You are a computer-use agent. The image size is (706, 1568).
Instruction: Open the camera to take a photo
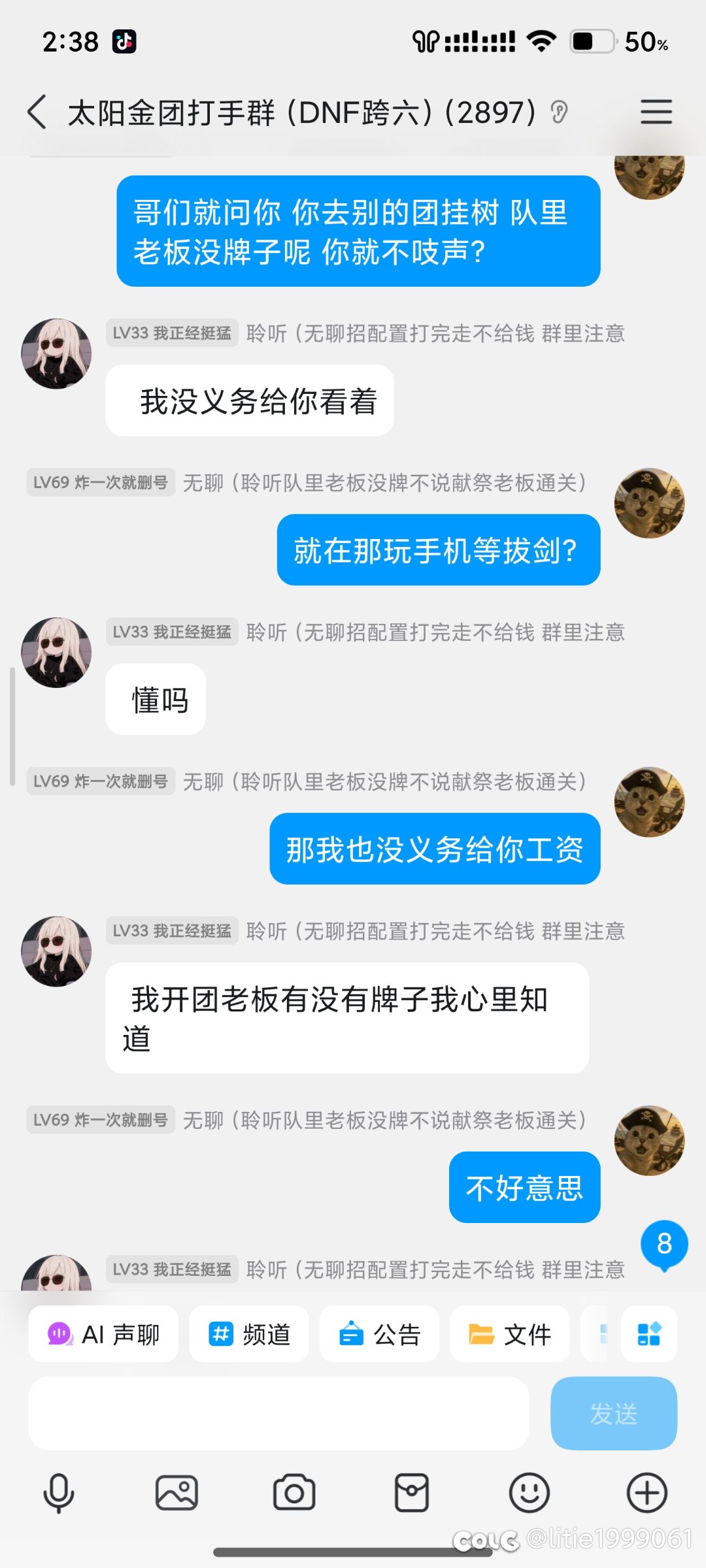click(294, 1494)
